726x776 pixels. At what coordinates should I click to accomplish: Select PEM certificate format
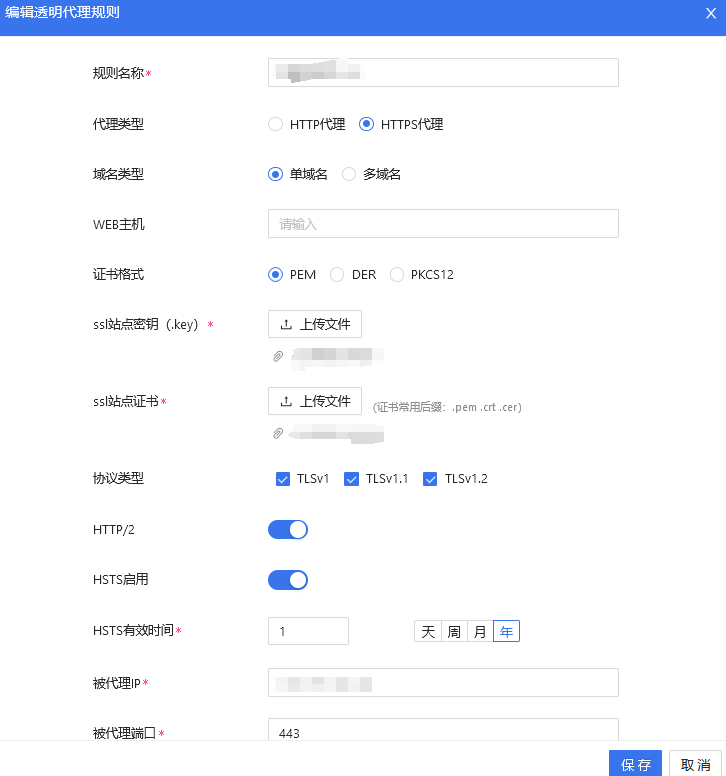[x=276, y=274]
